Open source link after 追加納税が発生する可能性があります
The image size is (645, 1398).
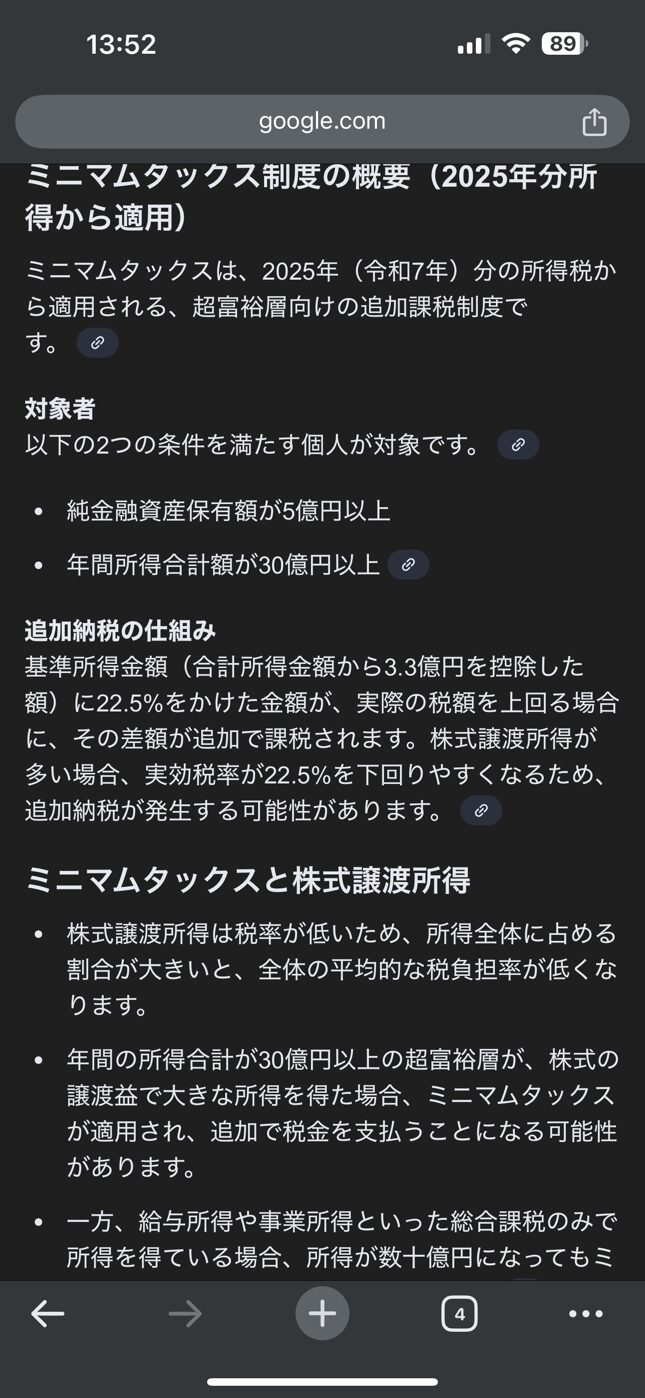click(481, 810)
